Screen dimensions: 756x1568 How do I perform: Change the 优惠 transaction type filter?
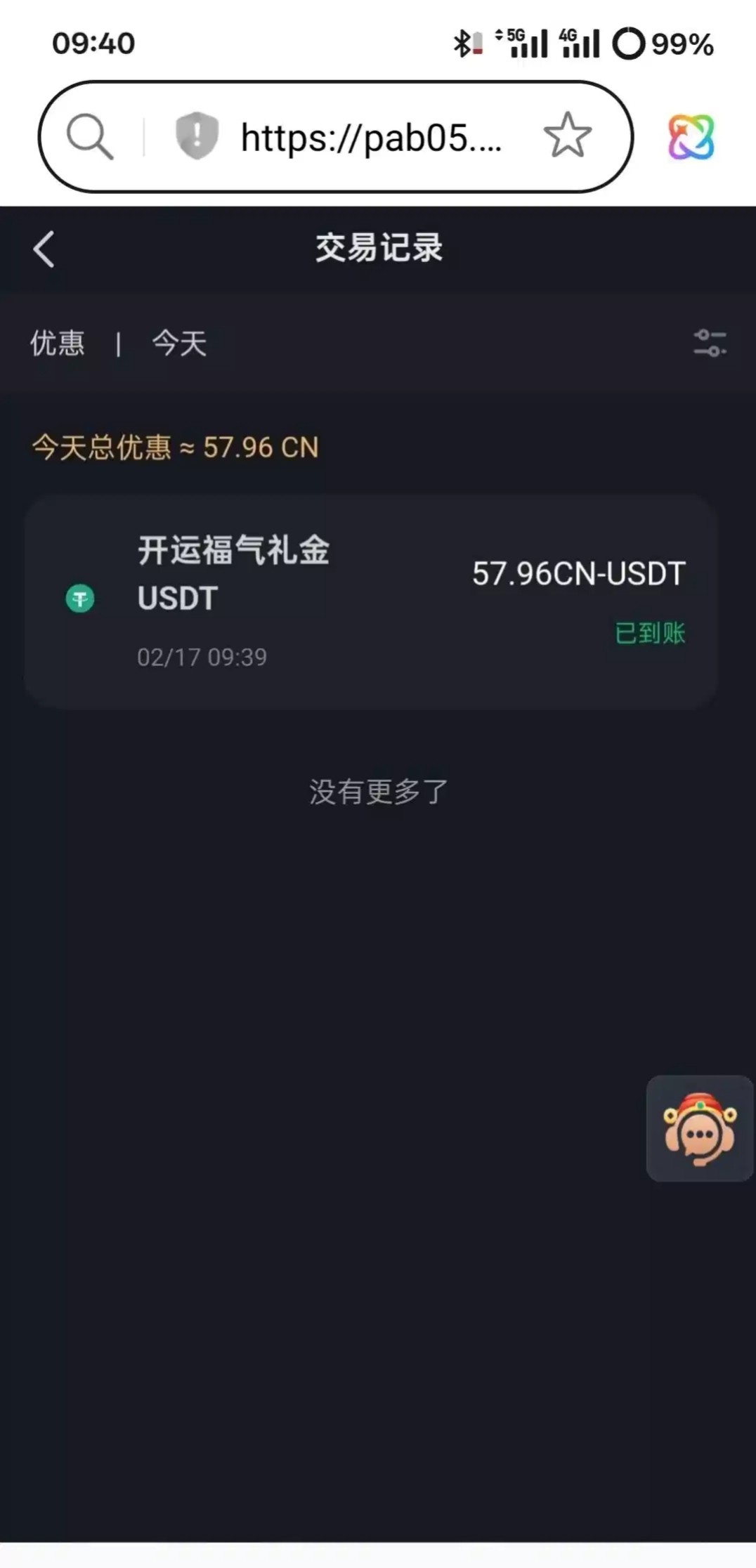[x=58, y=344]
